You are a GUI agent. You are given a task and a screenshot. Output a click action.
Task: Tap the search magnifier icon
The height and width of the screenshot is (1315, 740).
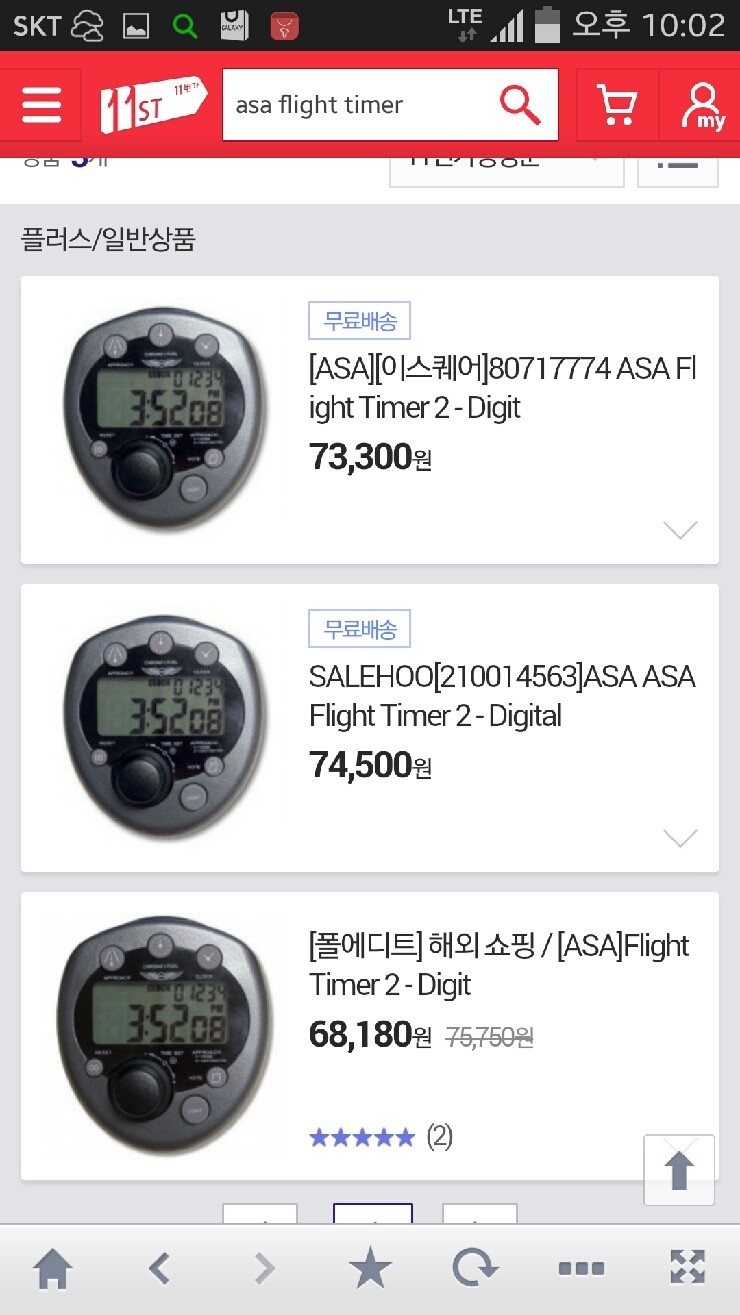pyautogui.click(x=519, y=104)
